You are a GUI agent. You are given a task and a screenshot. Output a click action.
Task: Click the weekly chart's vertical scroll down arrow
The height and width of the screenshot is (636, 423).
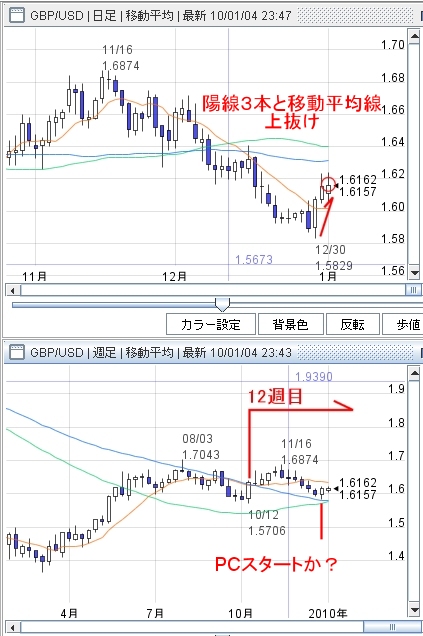[x=414, y=610]
